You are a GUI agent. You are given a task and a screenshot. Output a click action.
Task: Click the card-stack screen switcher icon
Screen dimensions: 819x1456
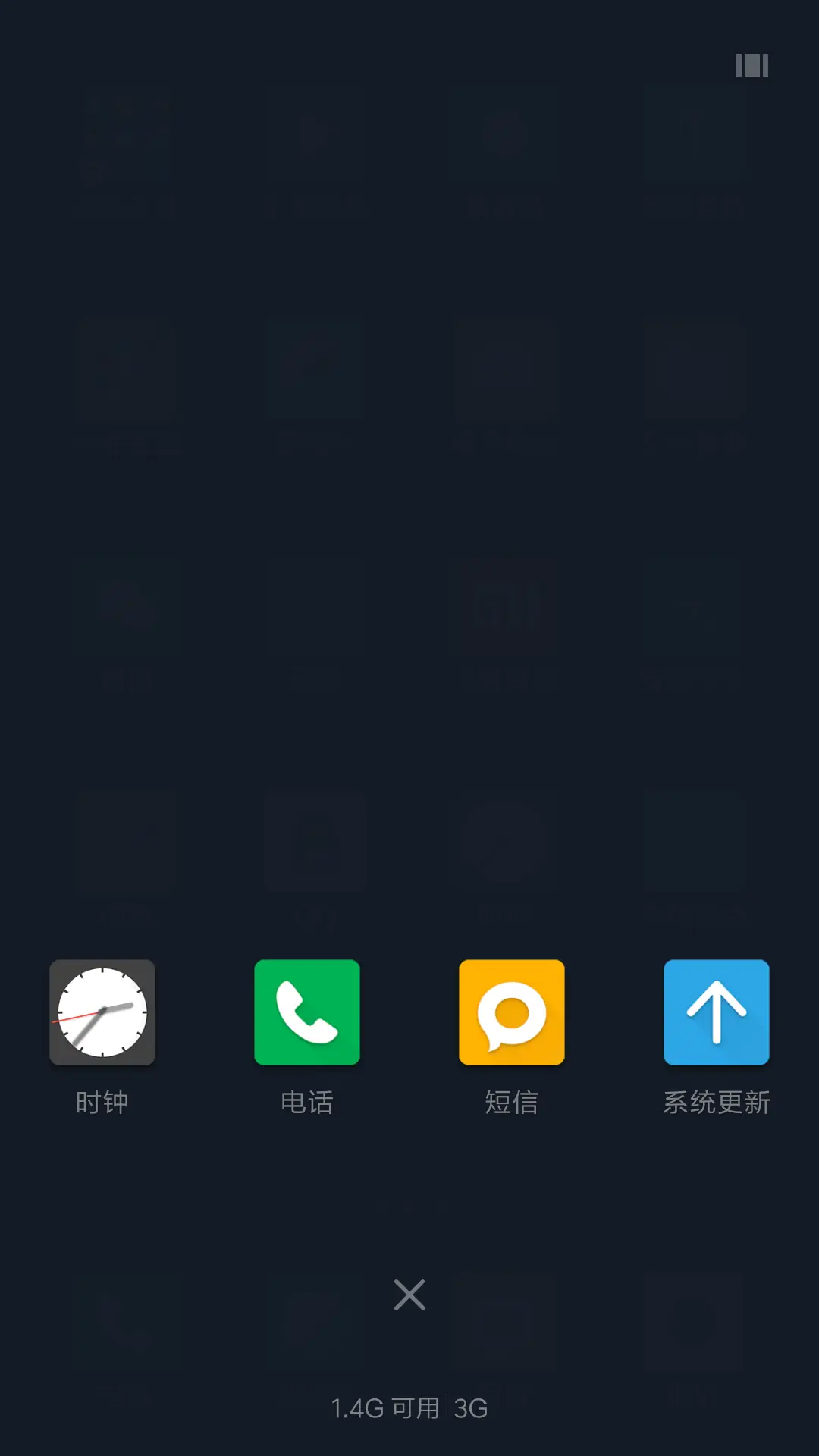(x=752, y=67)
